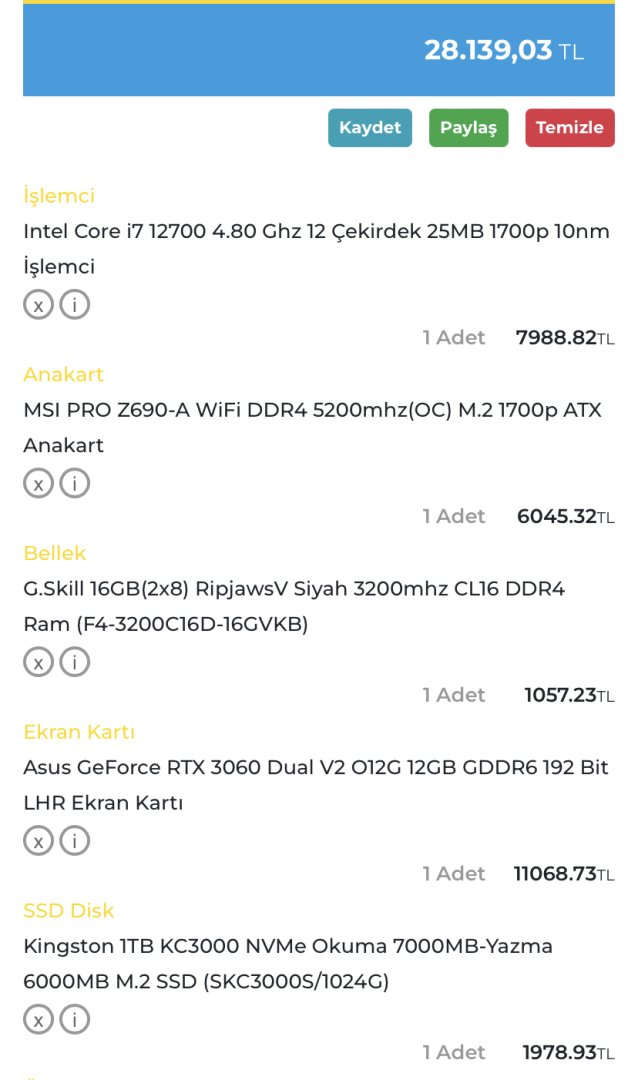Show details for Kingston 1TB KC3000

coord(74,1020)
